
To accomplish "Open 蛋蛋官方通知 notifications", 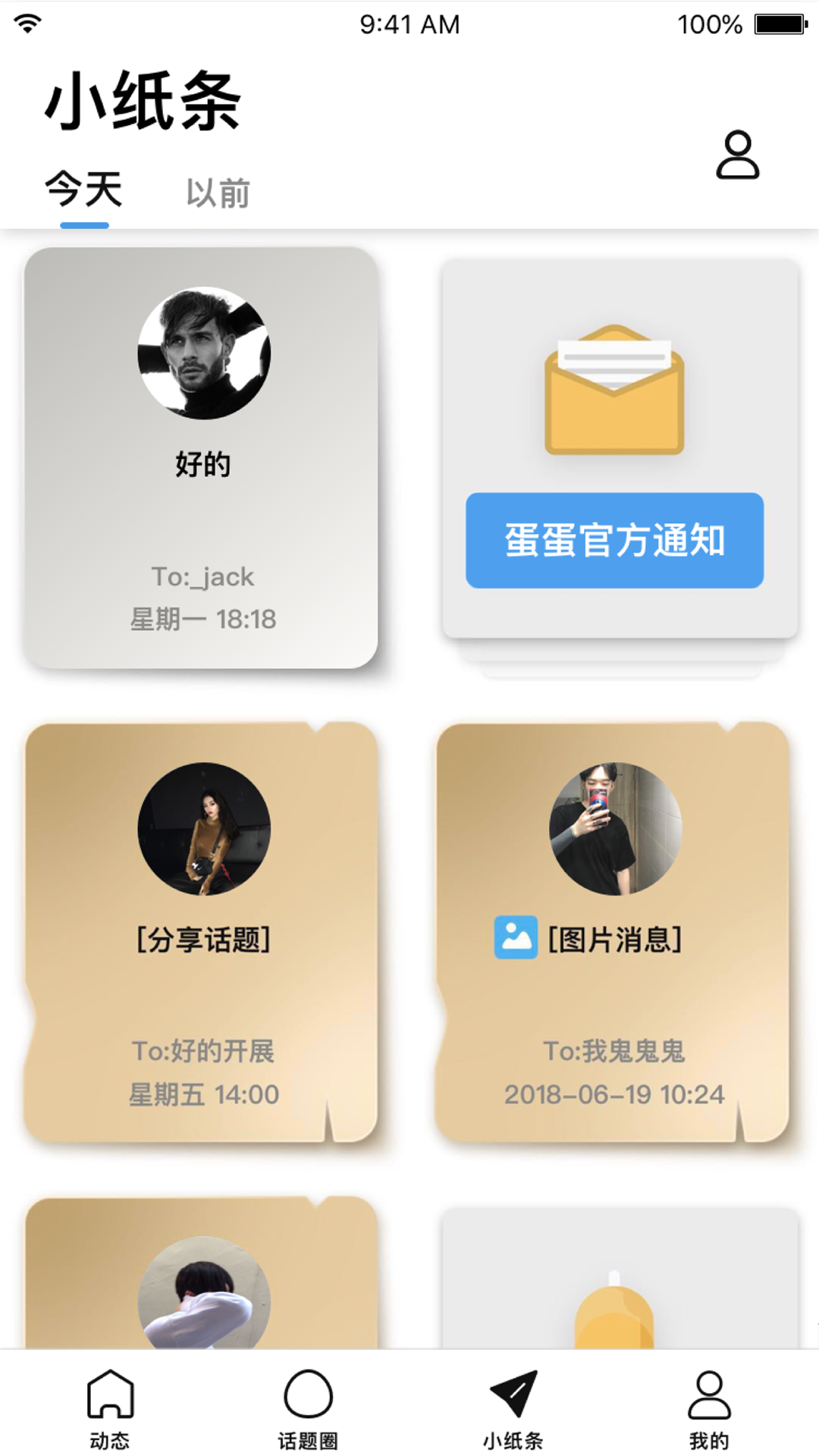I will click(614, 540).
